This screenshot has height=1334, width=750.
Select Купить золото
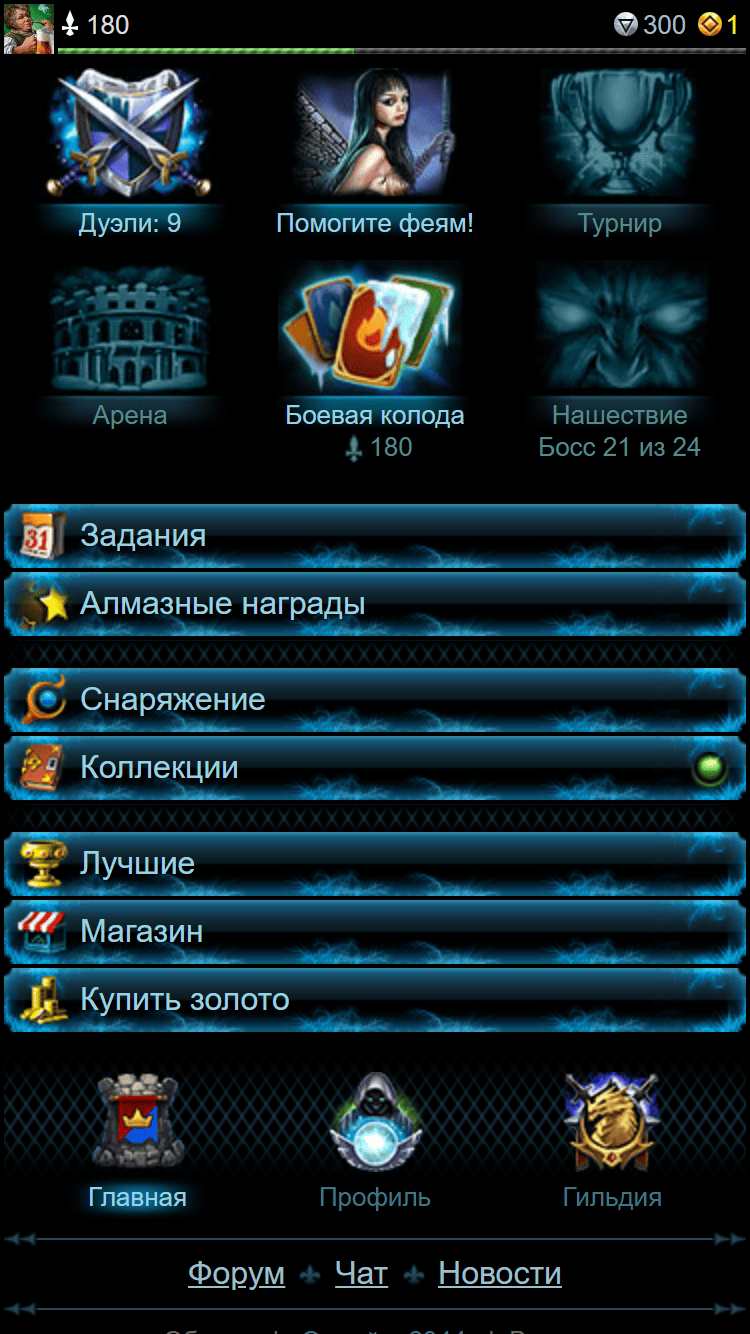(375, 1000)
